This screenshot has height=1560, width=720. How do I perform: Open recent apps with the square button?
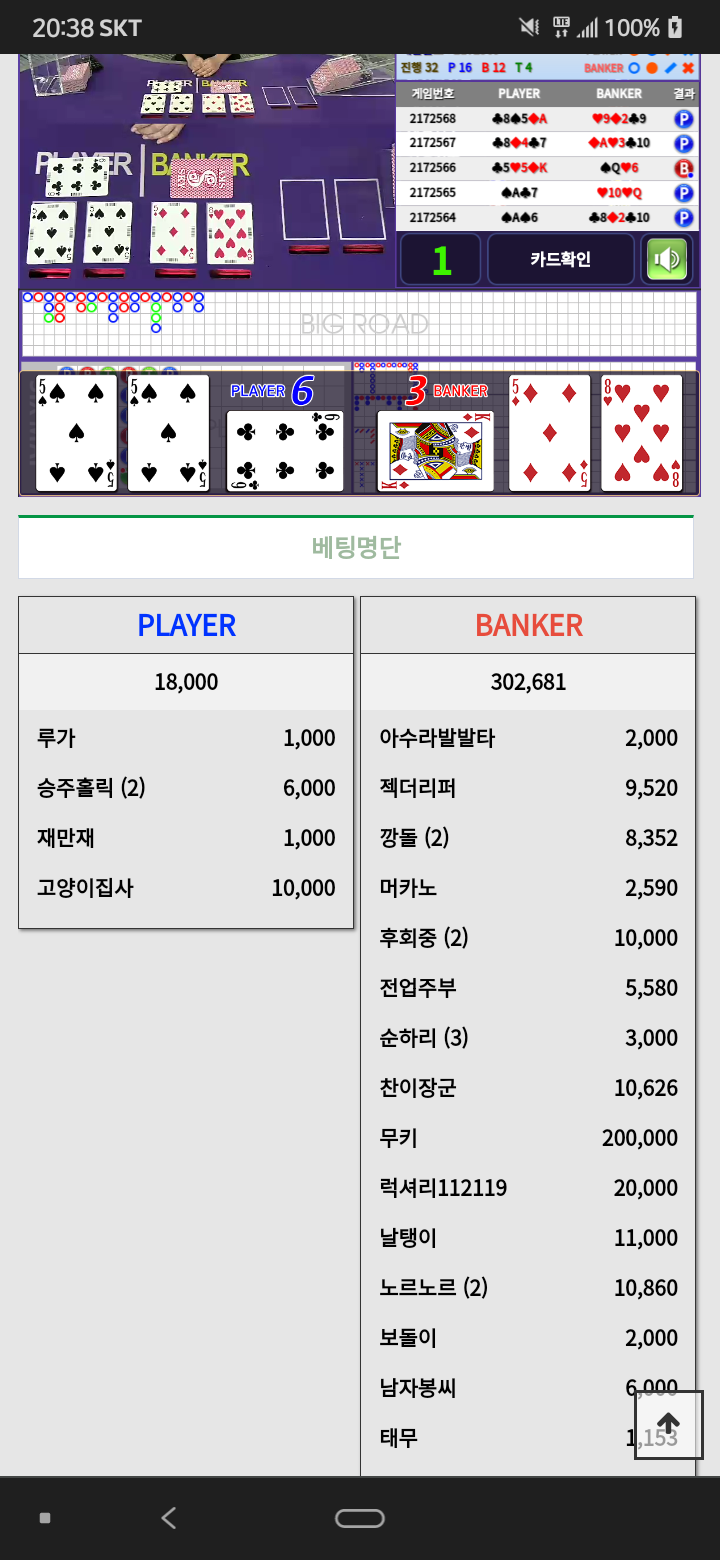(x=45, y=1518)
